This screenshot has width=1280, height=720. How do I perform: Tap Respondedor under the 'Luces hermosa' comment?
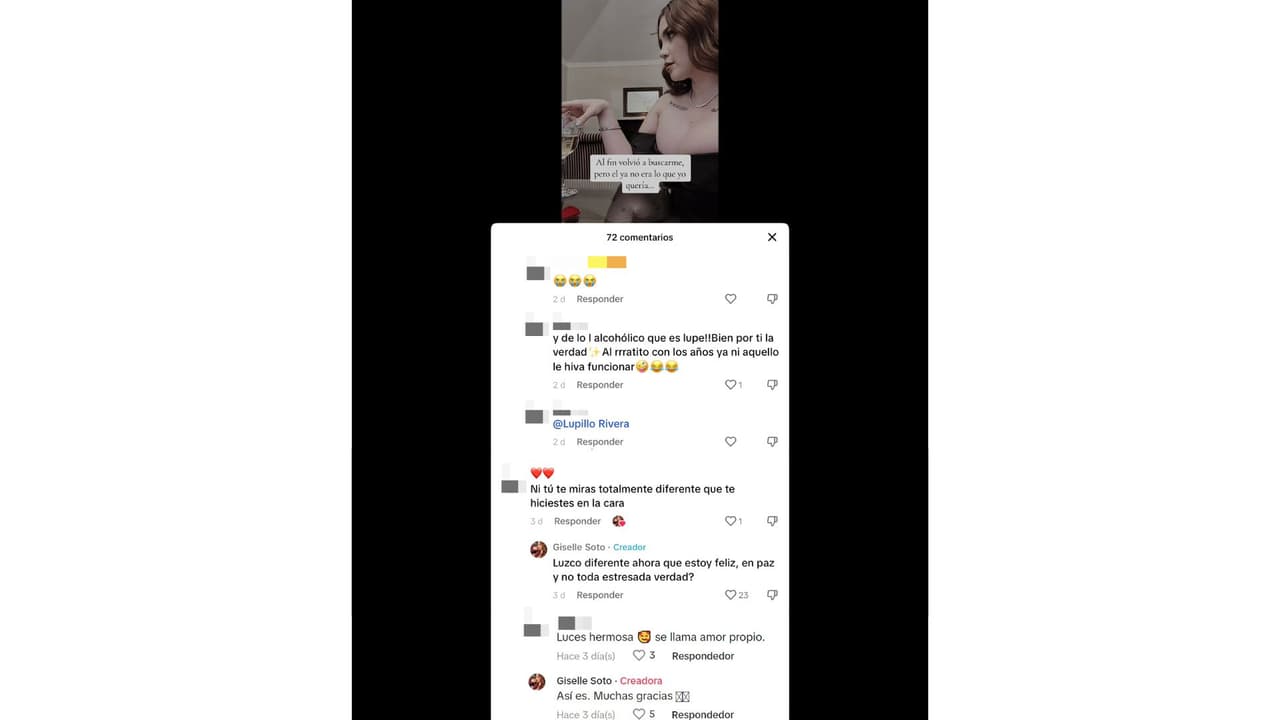point(702,656)
